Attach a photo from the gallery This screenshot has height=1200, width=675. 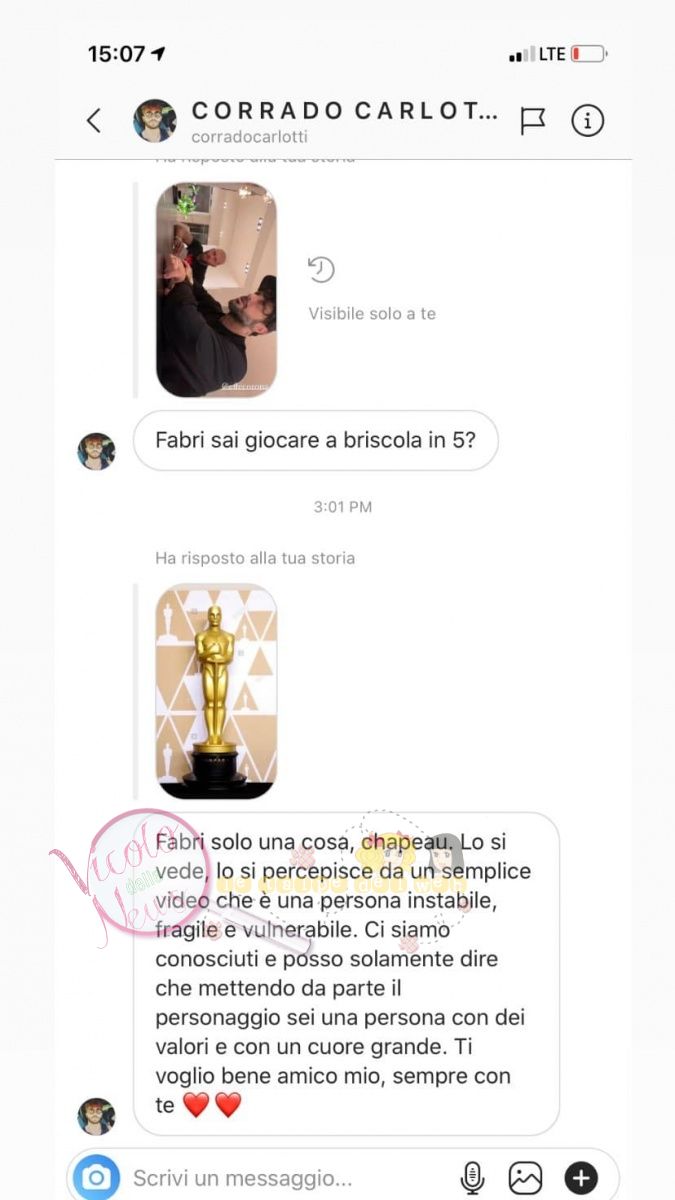(x=525, y=1178)
